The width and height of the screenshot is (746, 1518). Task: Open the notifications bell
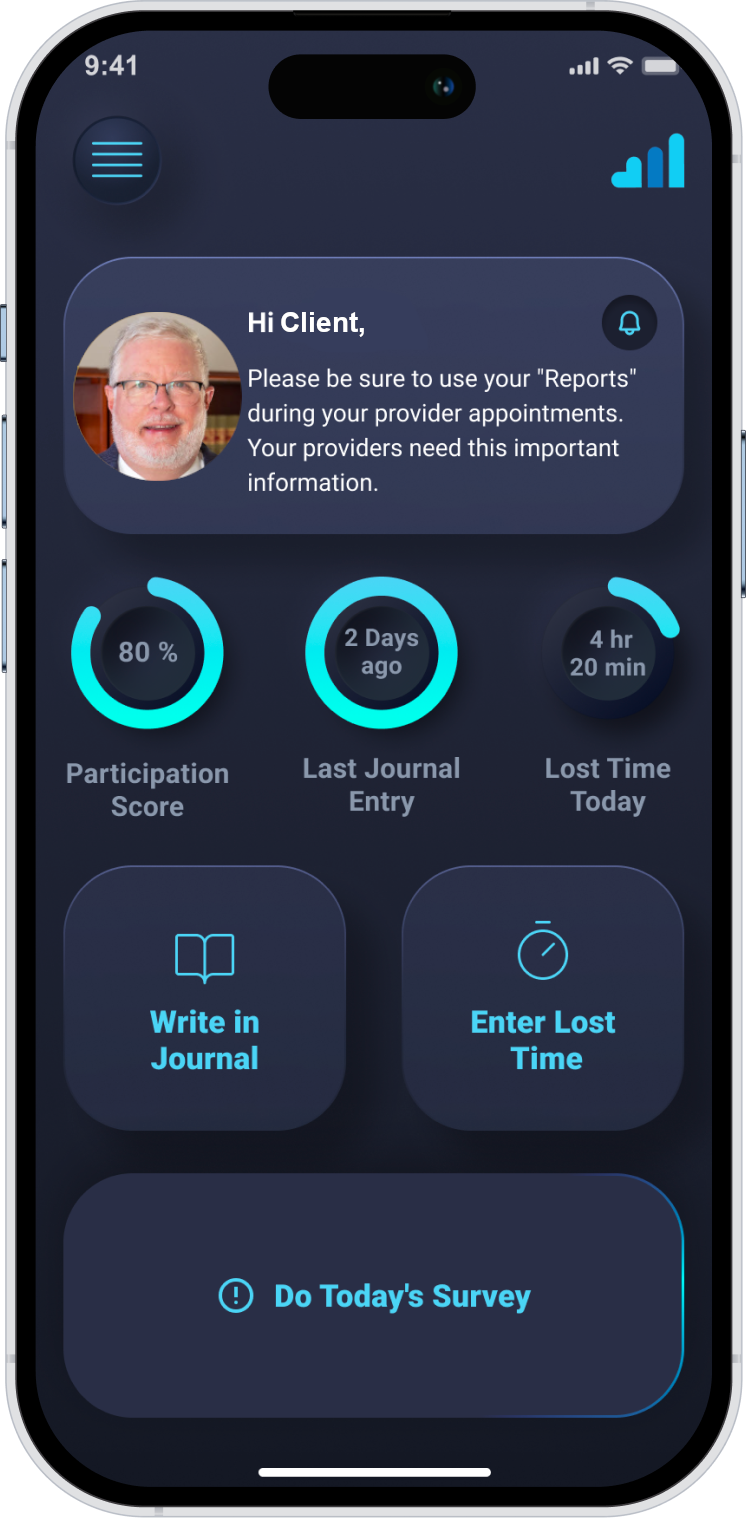tap(629, 323)
